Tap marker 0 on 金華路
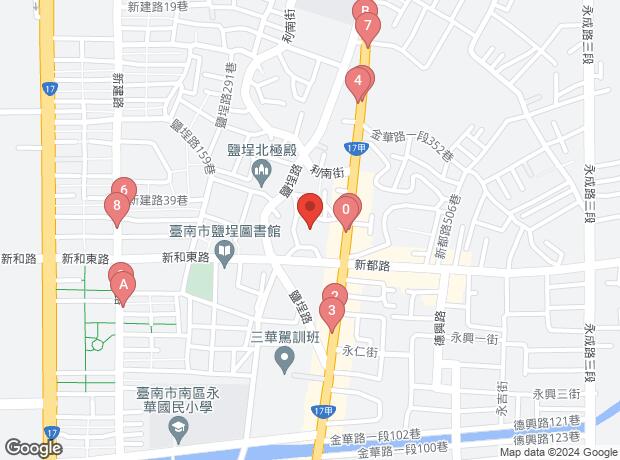 pyautogui.click(x=346, y=210)
